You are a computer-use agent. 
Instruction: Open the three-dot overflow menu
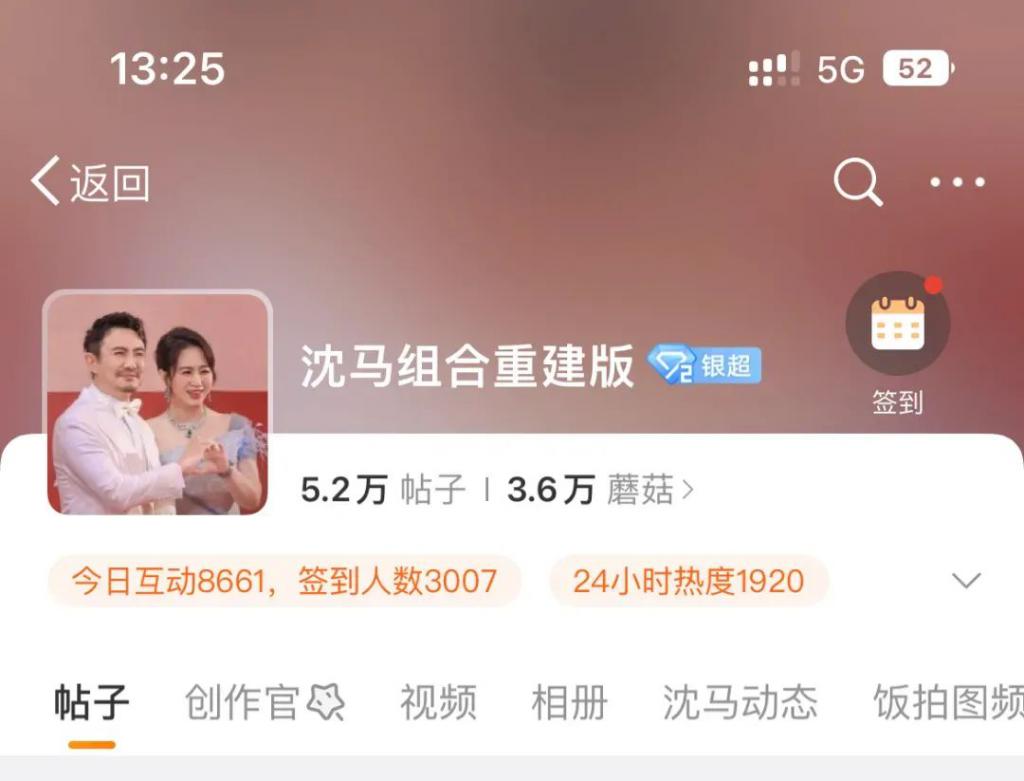click(957, 183)
